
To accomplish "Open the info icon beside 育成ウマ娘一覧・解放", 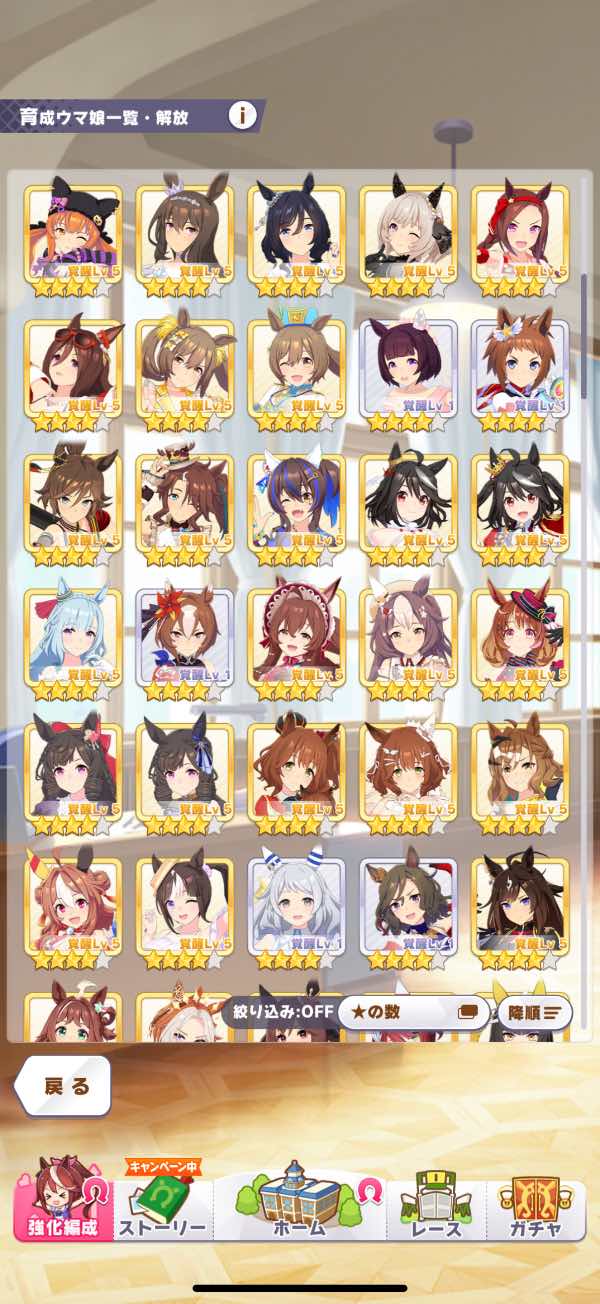I will [242, 115].
